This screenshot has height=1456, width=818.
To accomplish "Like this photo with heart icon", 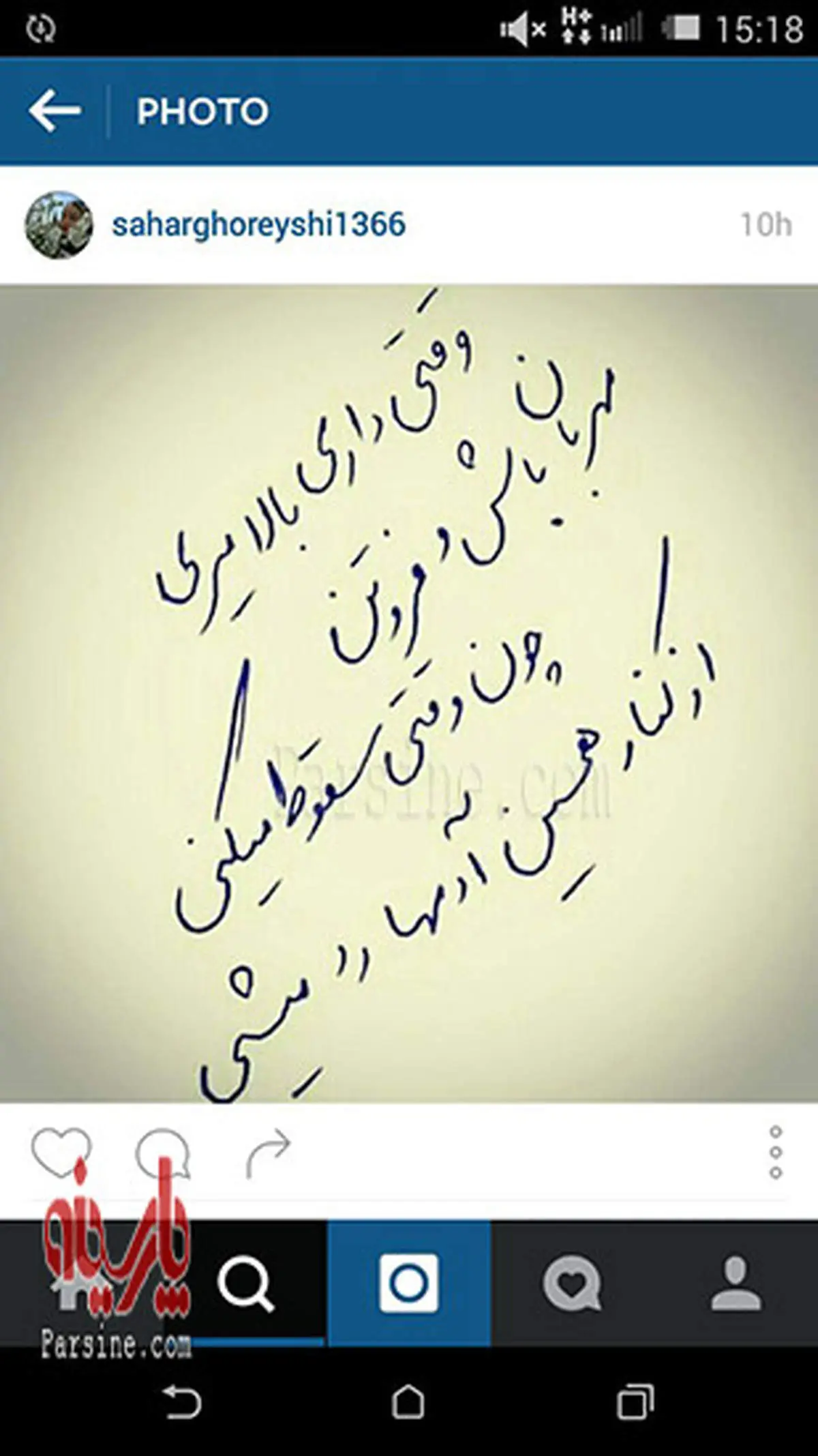I will click(x=61, y=1152).
